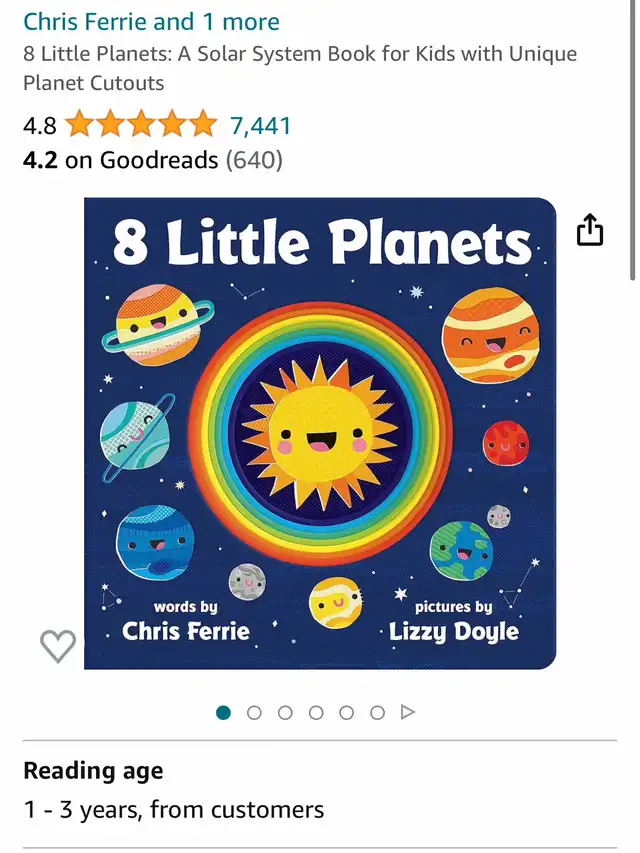Play the product video indicator
The image size is (640, 853).
tap(407, 713)
